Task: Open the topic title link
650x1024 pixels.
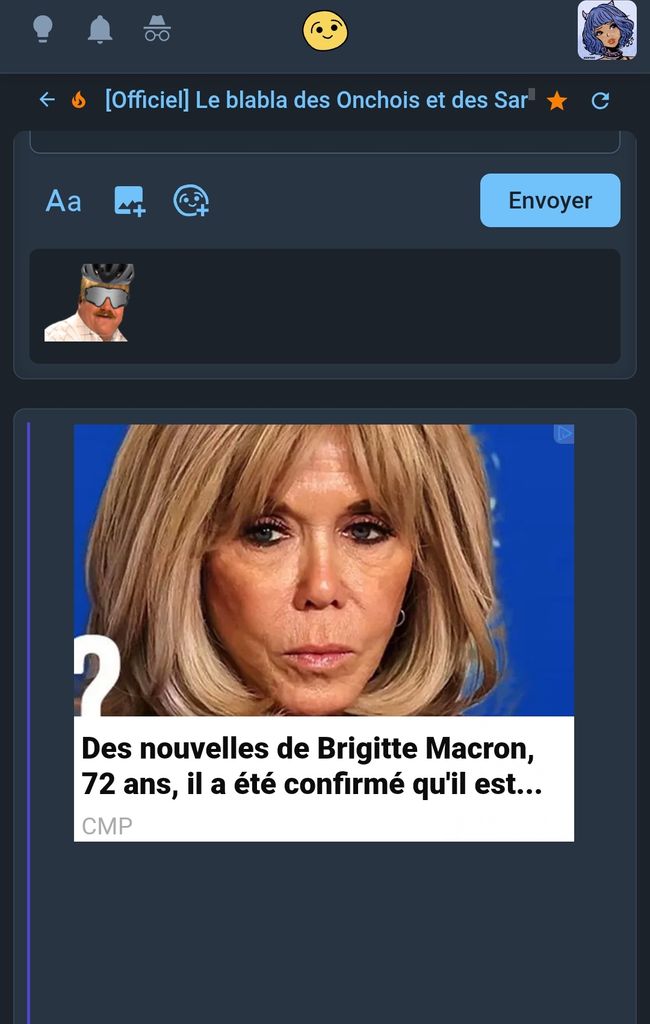Action: point(316,100)
